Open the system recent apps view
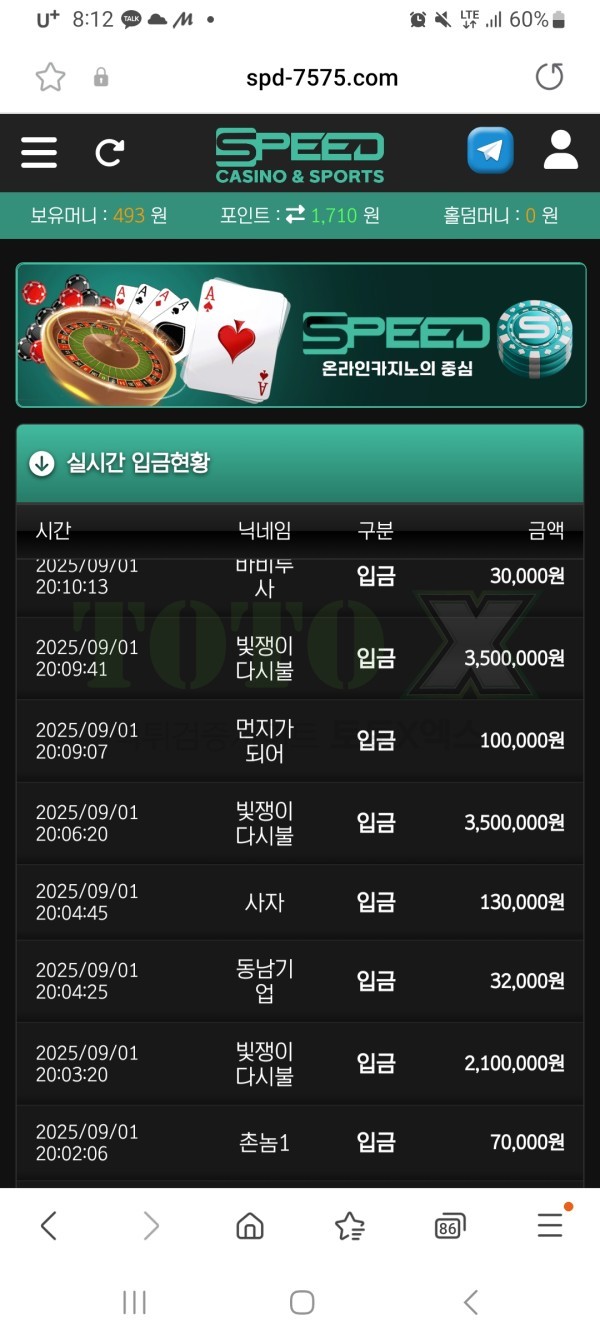This screenshot has height=1338, width=600. point(134,1302)
